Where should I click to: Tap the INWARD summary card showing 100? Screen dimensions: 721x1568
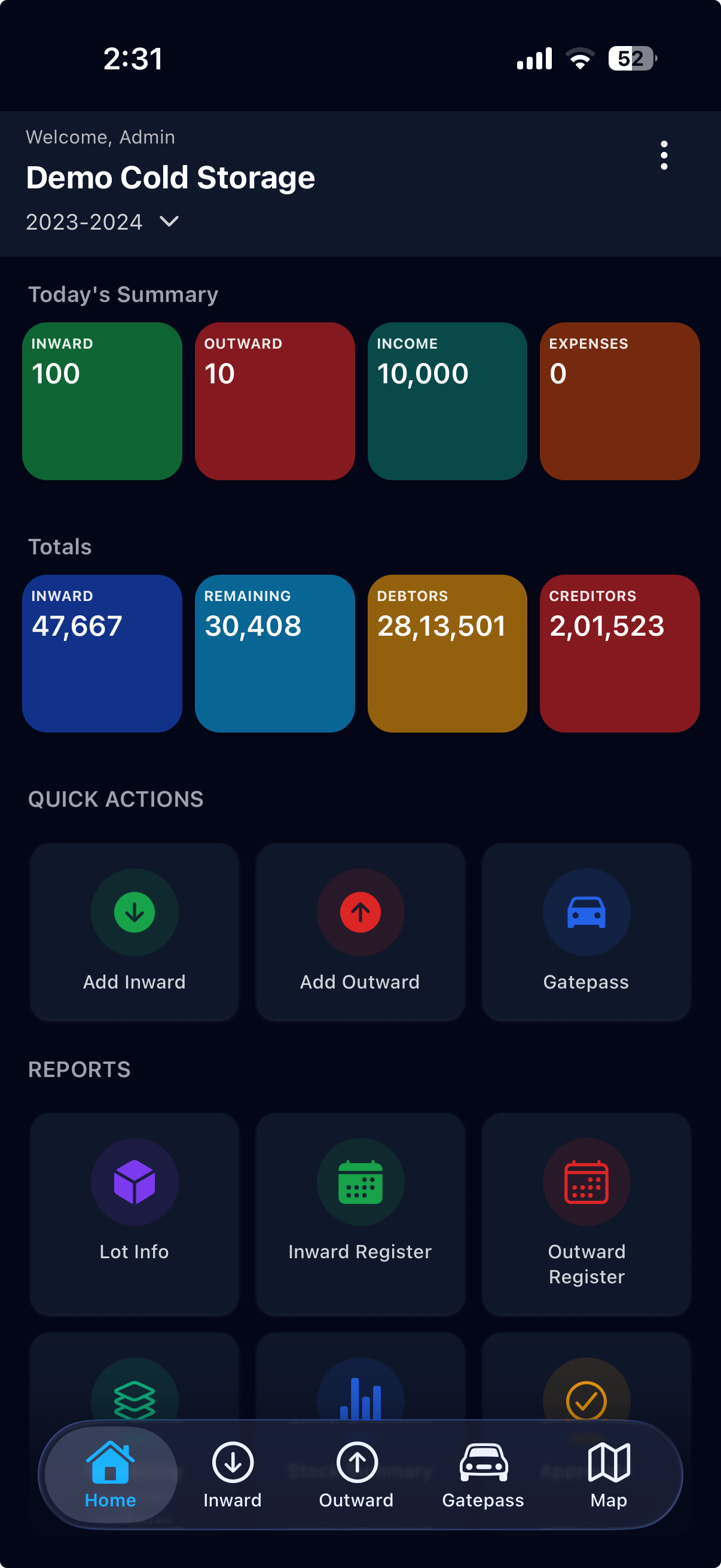(102, 401)
